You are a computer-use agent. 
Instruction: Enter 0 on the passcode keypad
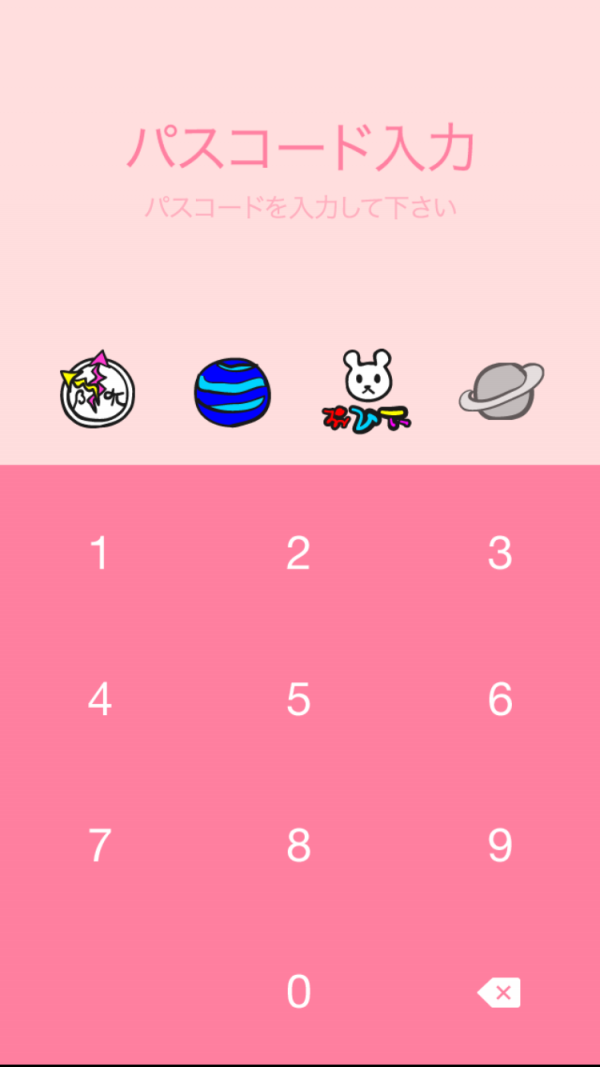298,992
